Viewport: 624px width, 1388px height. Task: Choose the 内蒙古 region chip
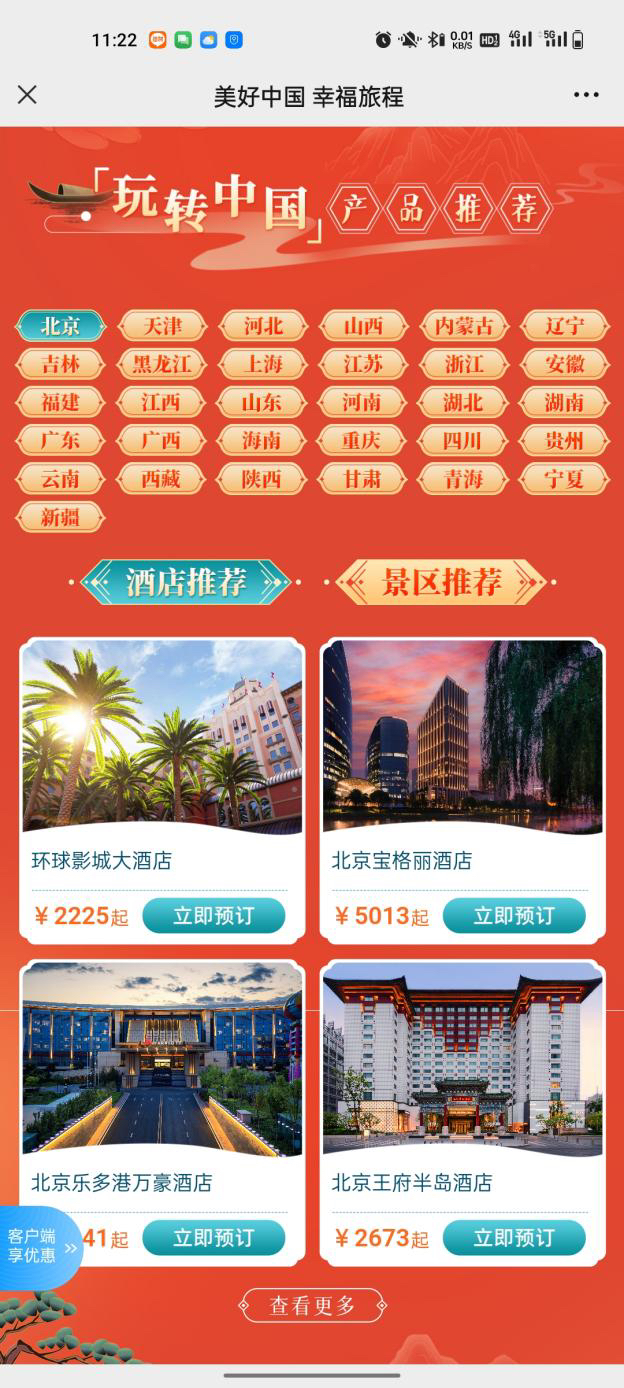tap(463, 326)
